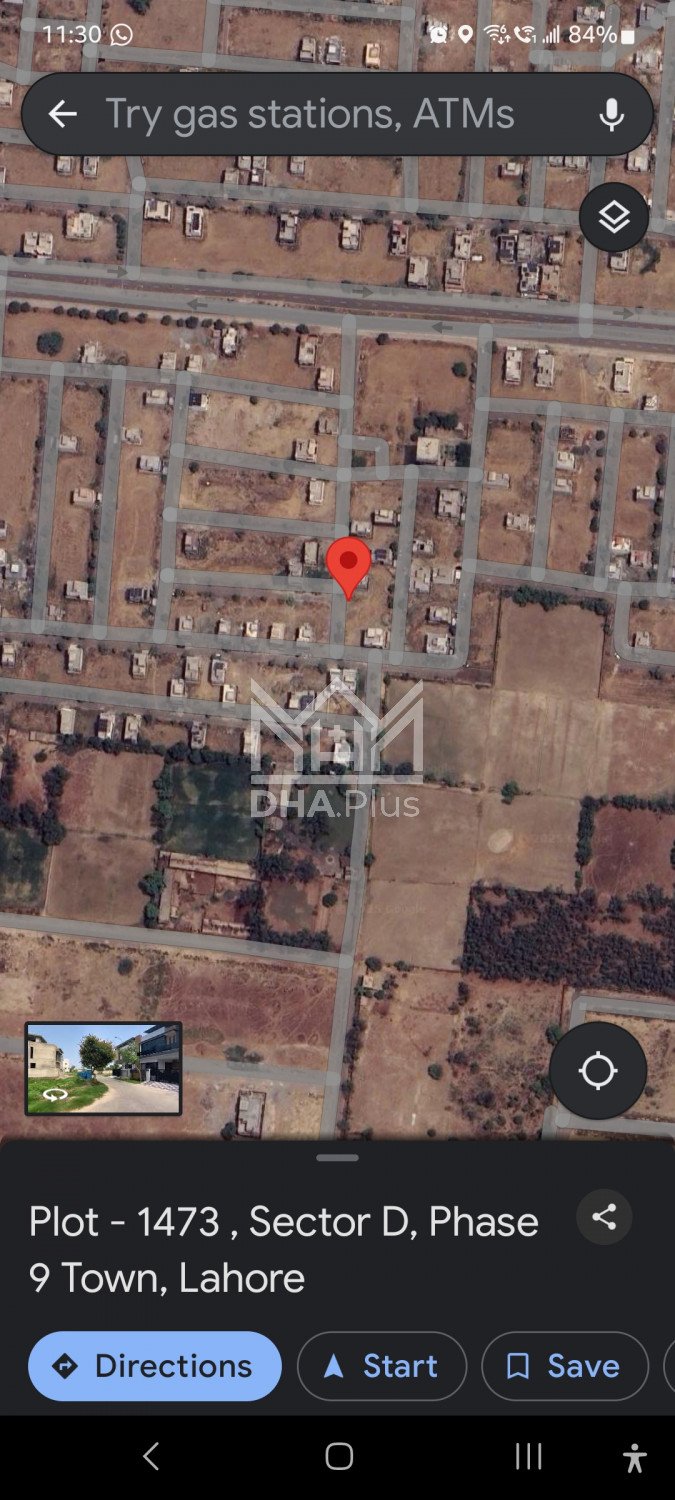Tap the back arrow in search bar
675x1500 pixels.
coord(62,115)
